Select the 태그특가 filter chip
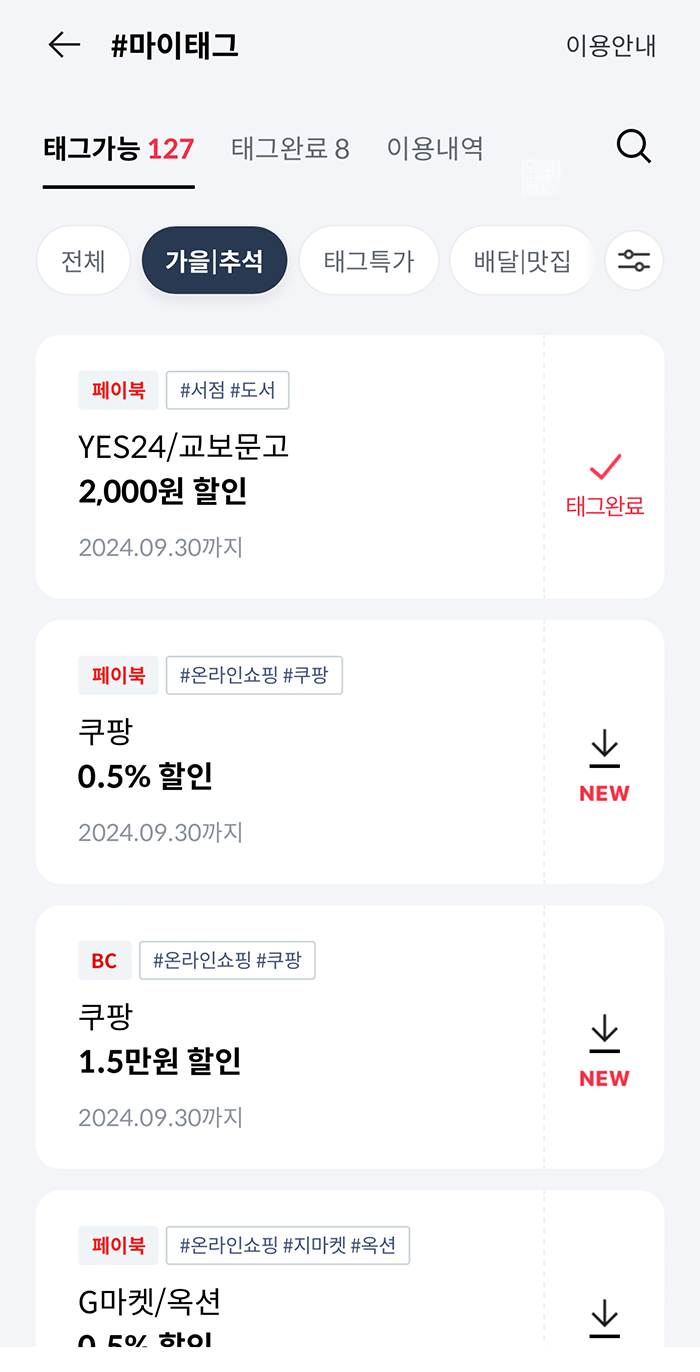 click(368, 261)
